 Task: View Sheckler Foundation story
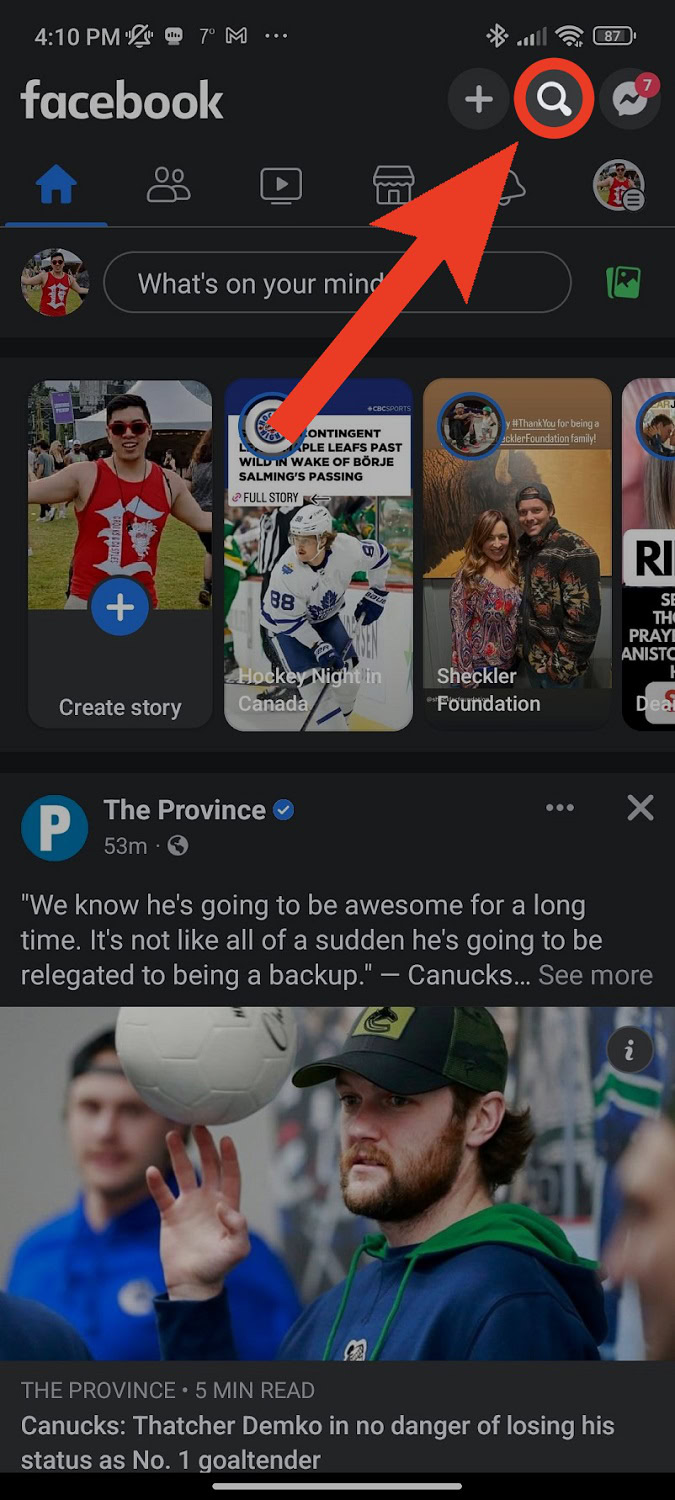(516, 554)
